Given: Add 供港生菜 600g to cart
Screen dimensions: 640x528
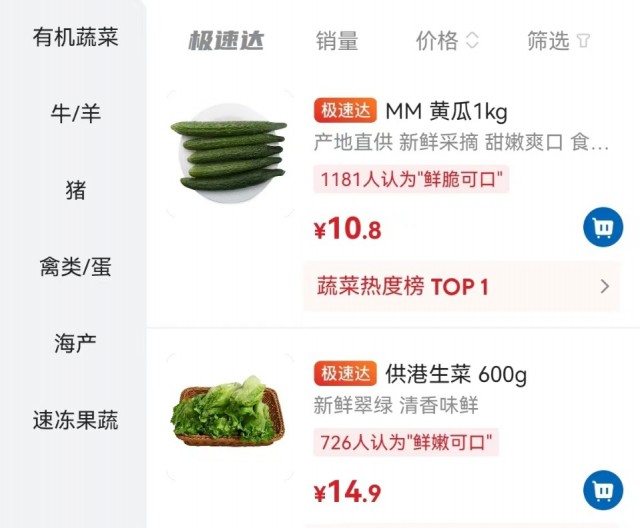Looking at the screenshot, I should [x=603, y=491].
